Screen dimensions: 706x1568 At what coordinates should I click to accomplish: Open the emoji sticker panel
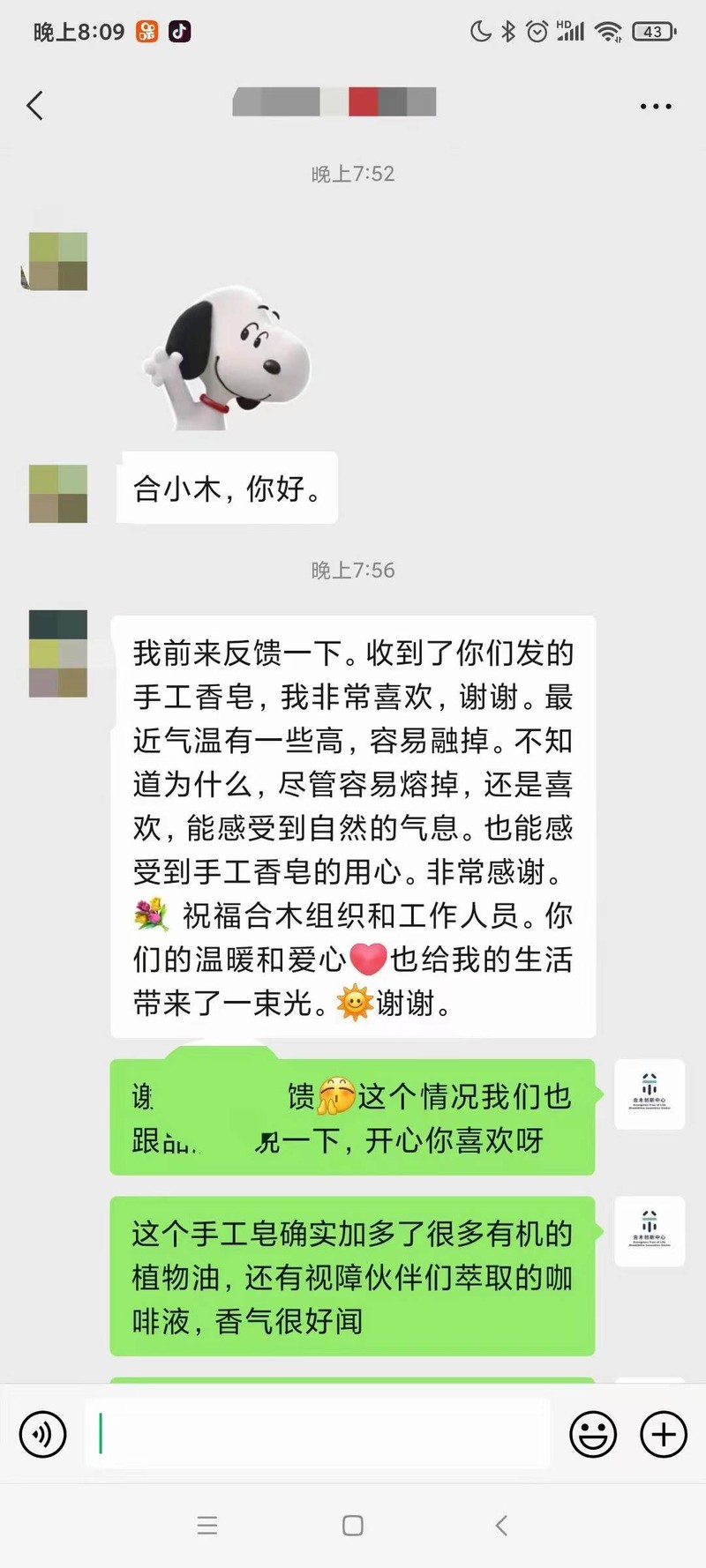point(593,1434)
